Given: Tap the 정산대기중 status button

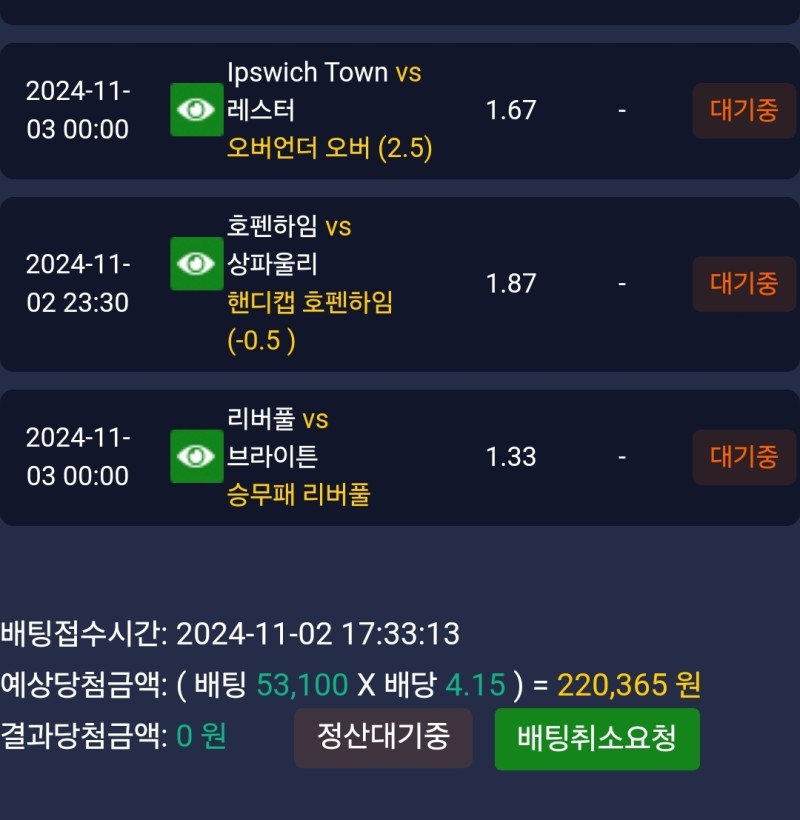Looking at the screenshot, I should [x=383, y=738].
